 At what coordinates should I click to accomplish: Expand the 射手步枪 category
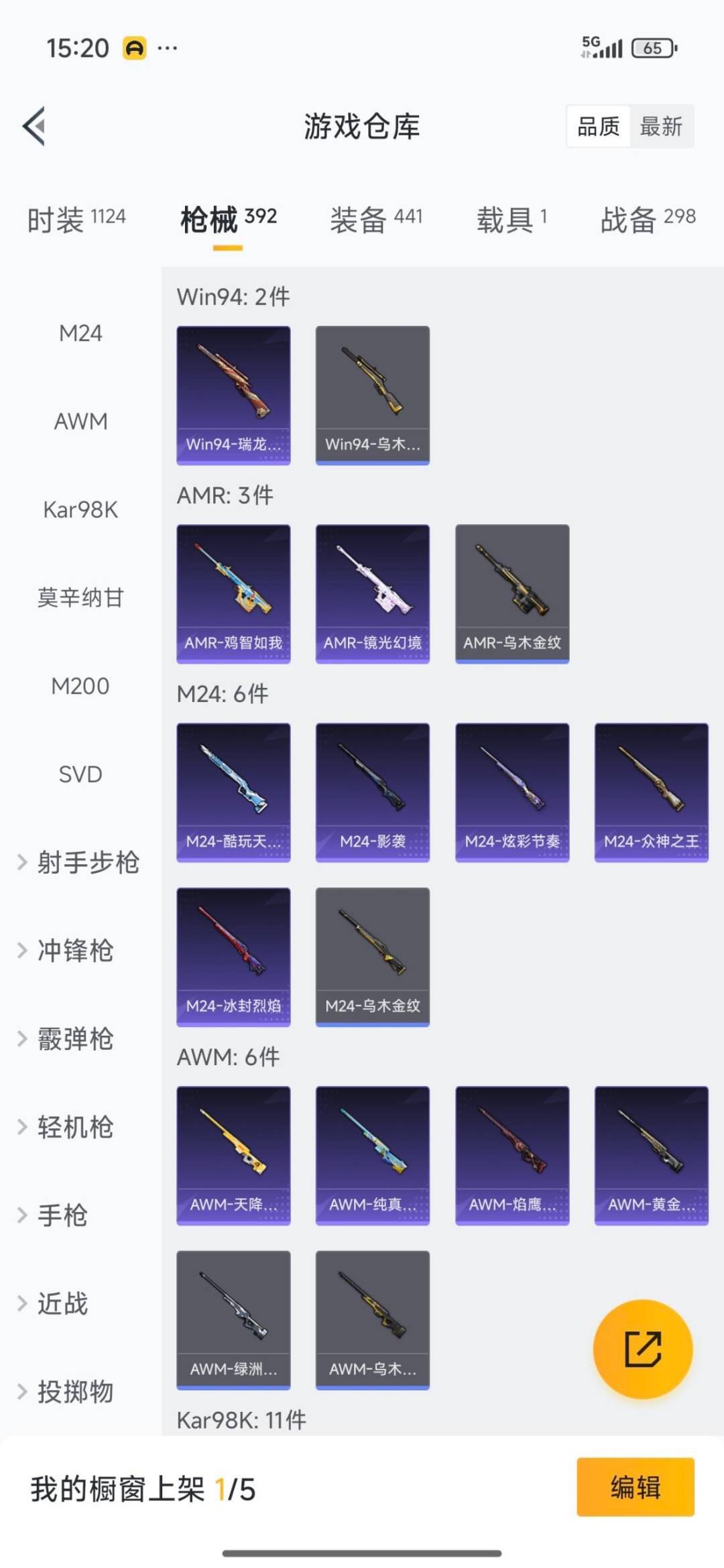click(80, 863)
